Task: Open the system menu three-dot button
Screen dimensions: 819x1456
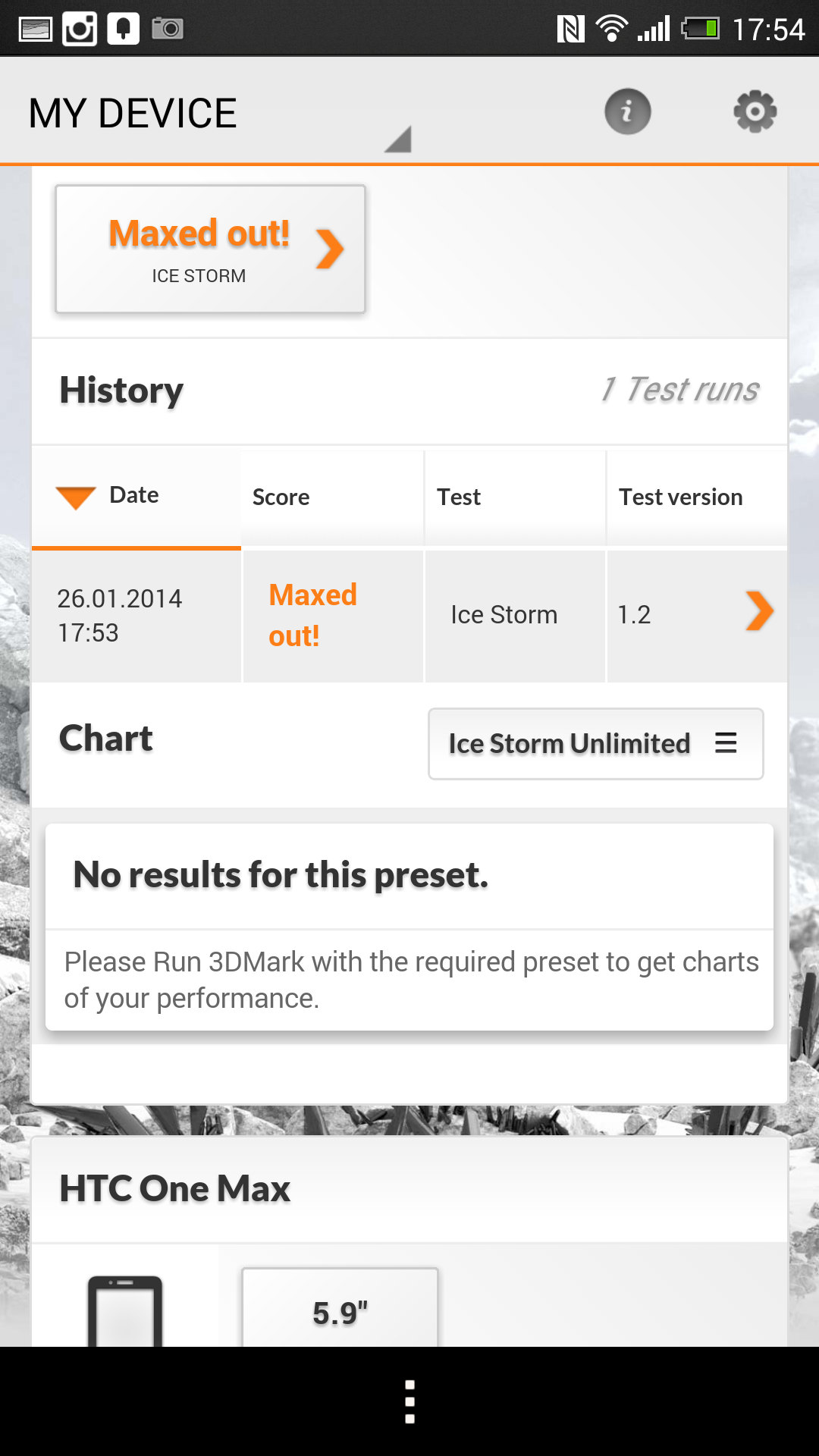Action: point(409,1401)
